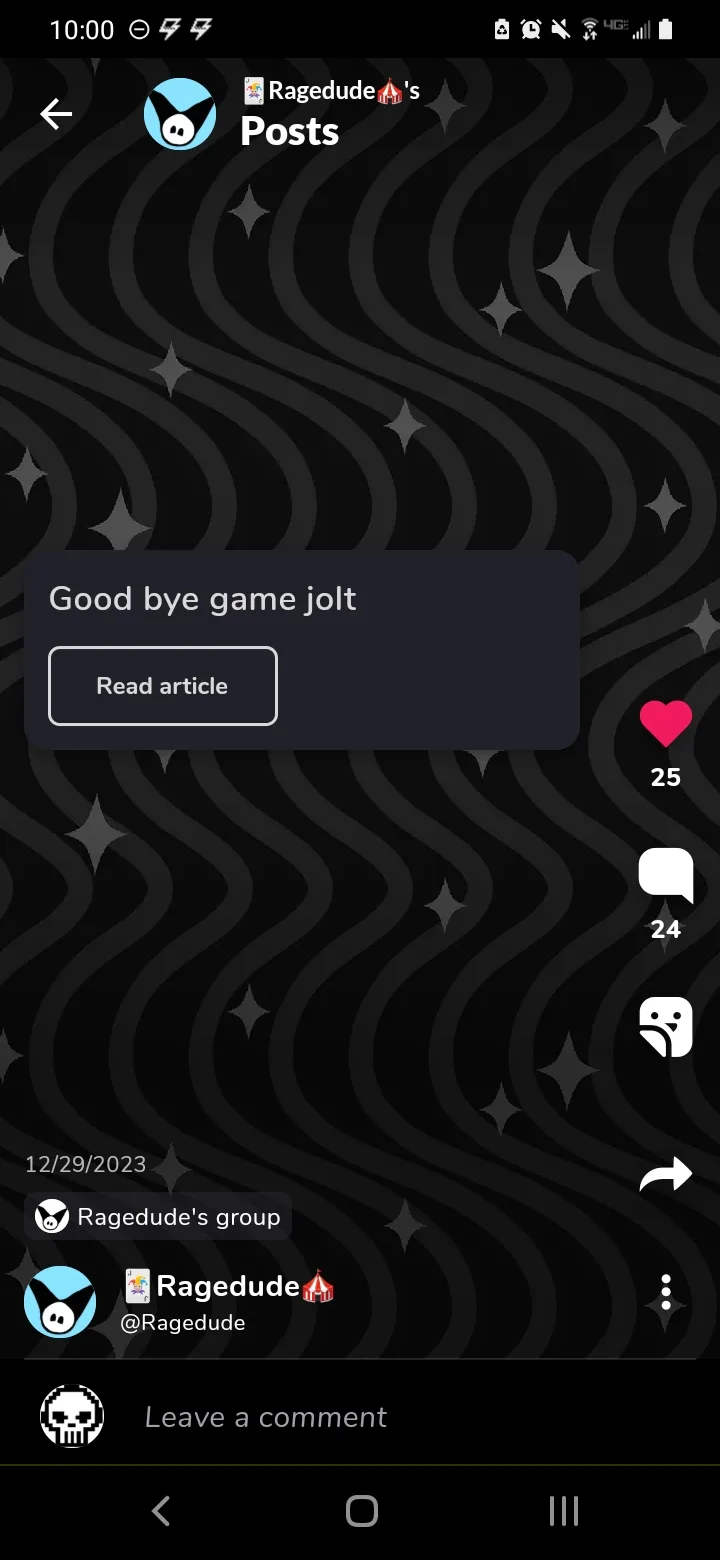Screen dimensions: 720x1560
Task: Open the comments bubble icon
Action: click(665, 875)
